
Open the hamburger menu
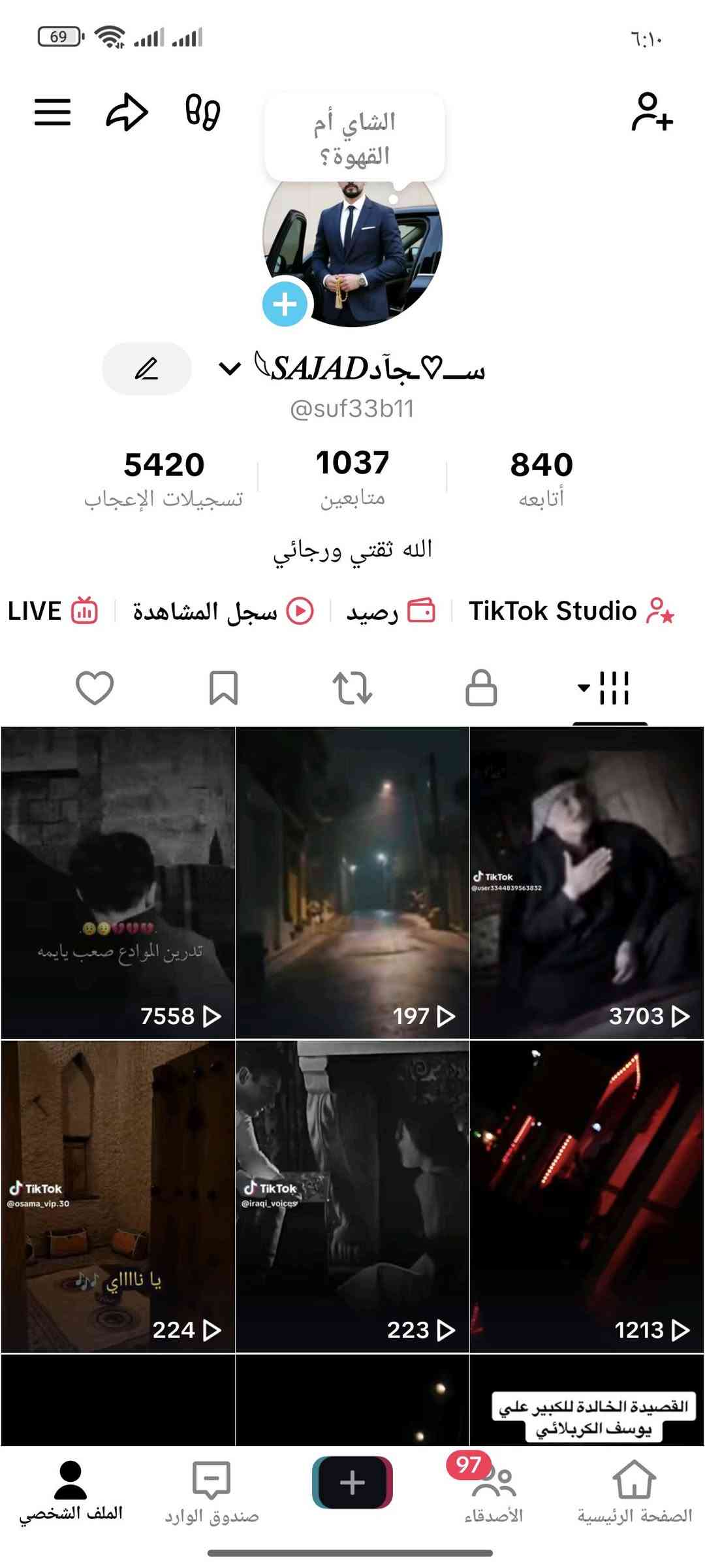52,112
